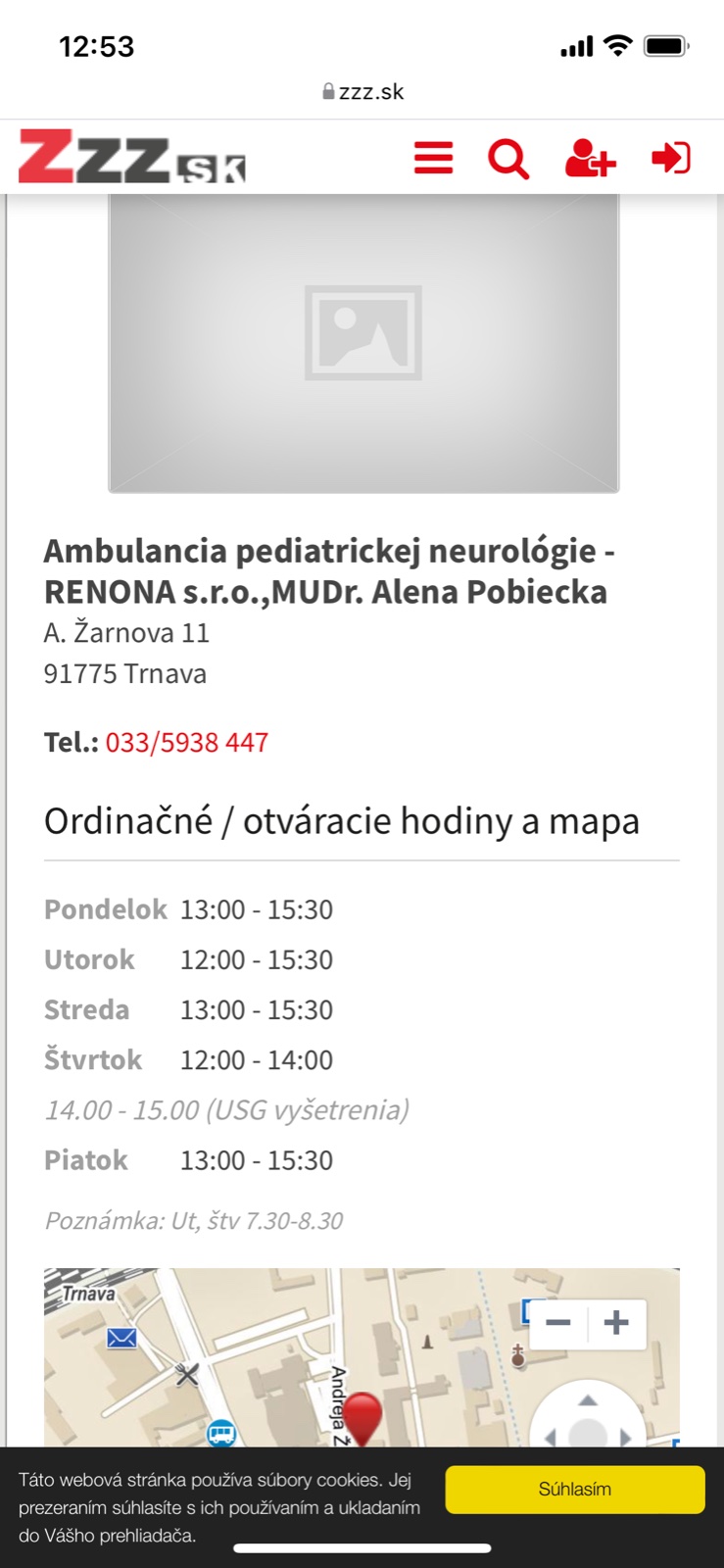Viewport: 724px width, 1568px height.
Task: Zoom out the map
Action: coord(558,1324)
